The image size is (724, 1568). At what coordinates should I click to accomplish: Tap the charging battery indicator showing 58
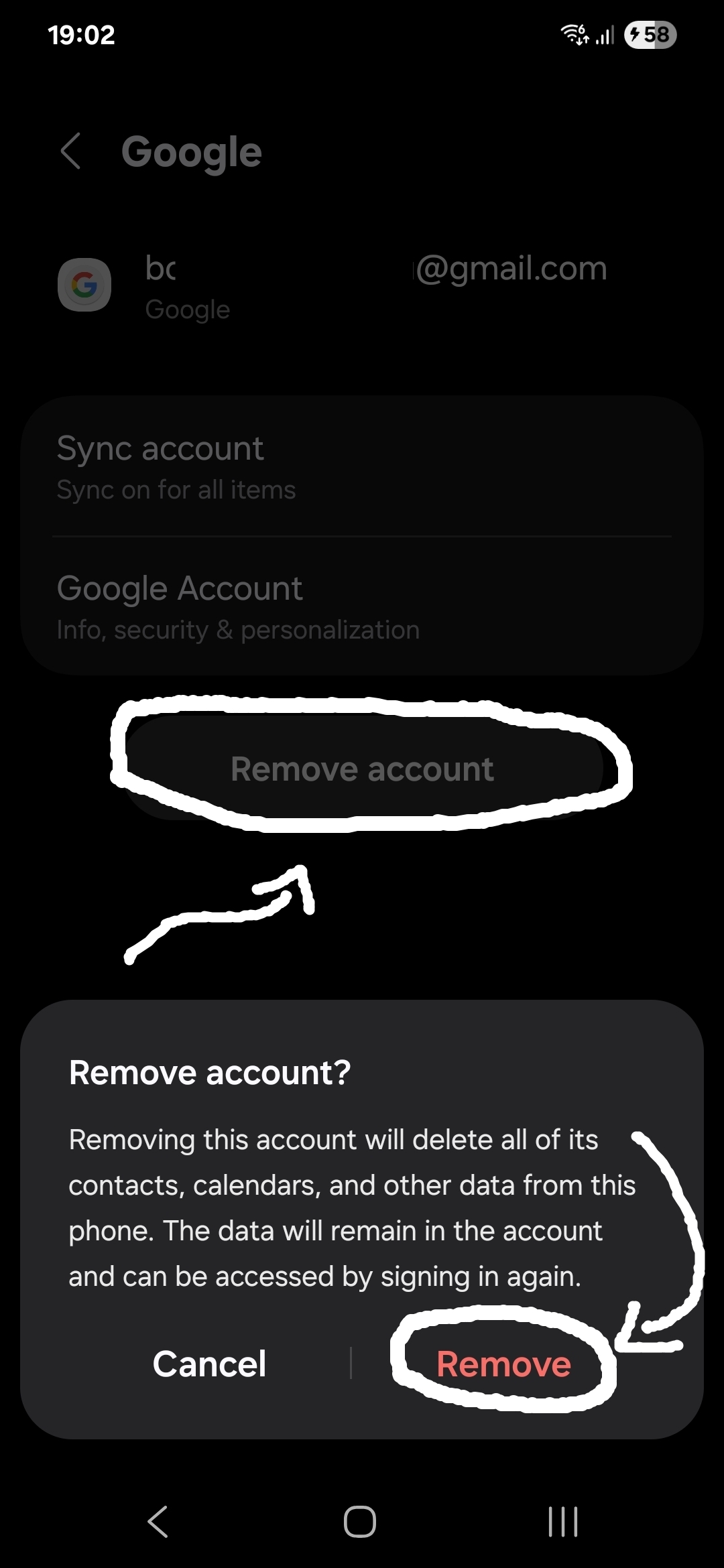(649, 34)
